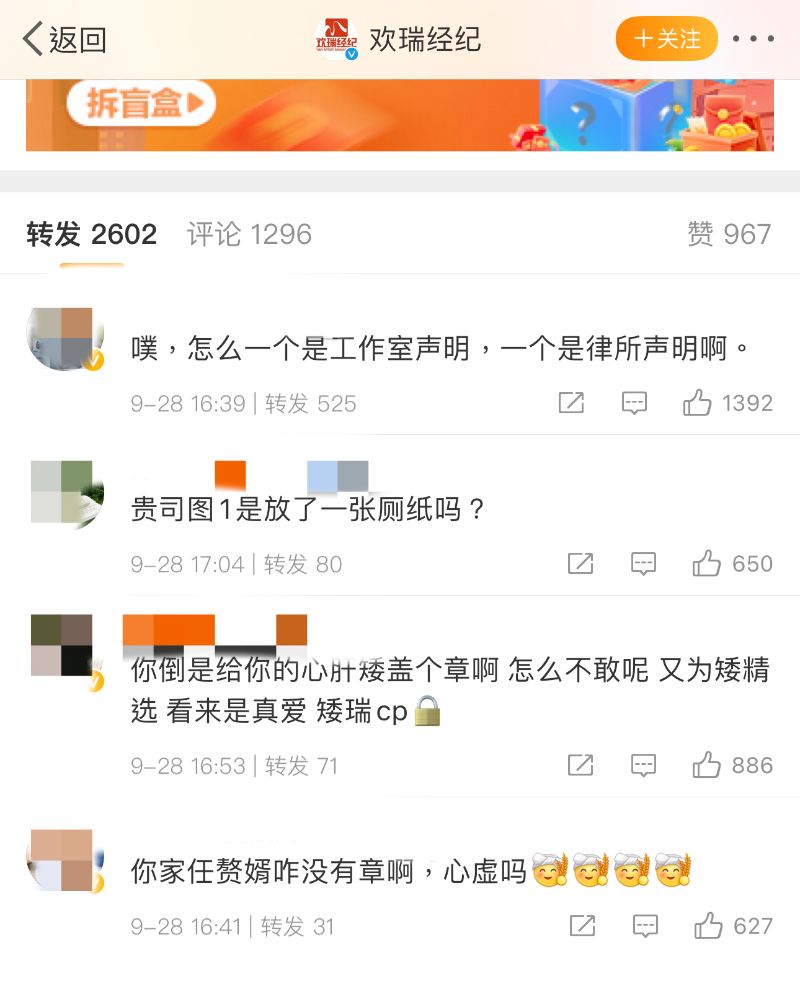The image size is (800, 984).
Task: Open the 拆盲盒 banner
Action: tap(399, 115)
